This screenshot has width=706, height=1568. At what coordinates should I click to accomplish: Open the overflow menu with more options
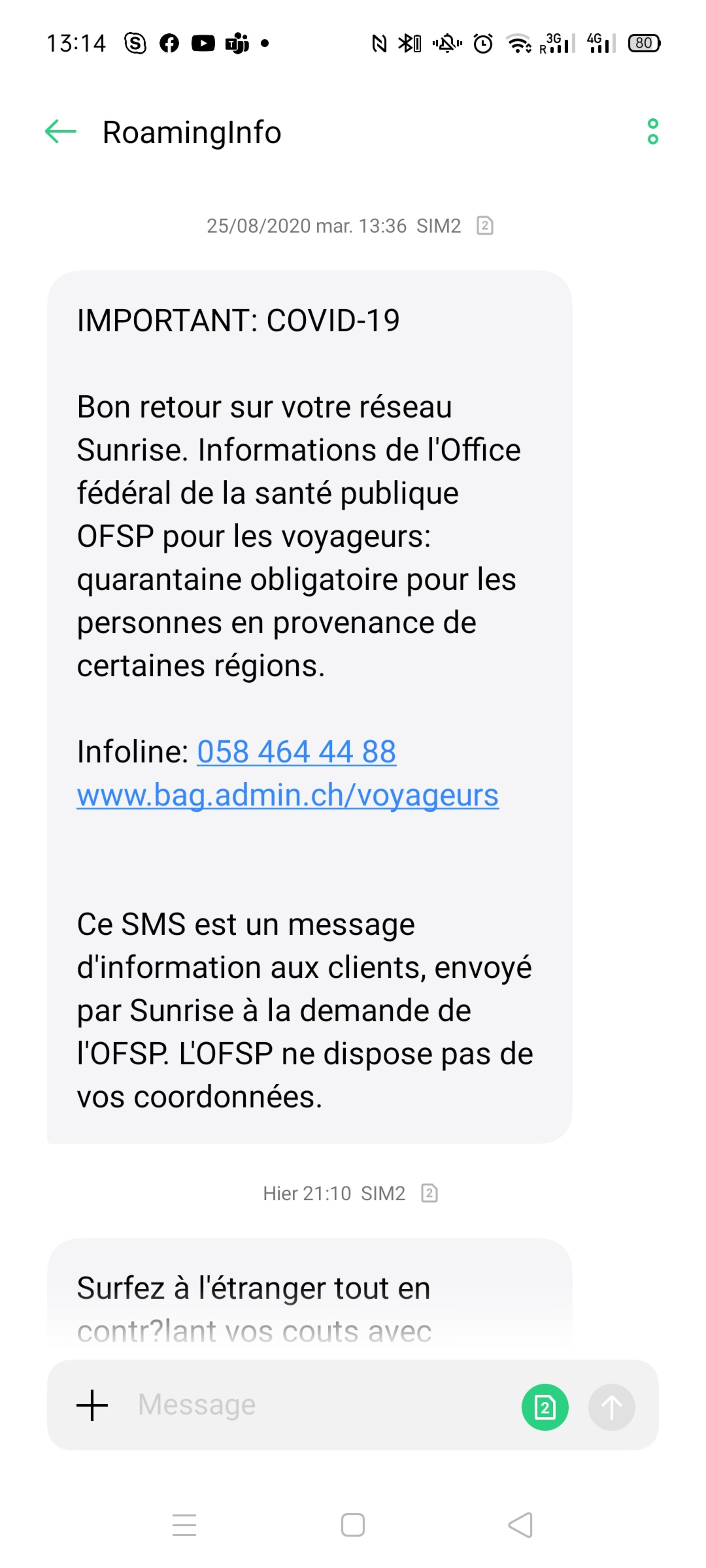[x=652, y=131]
